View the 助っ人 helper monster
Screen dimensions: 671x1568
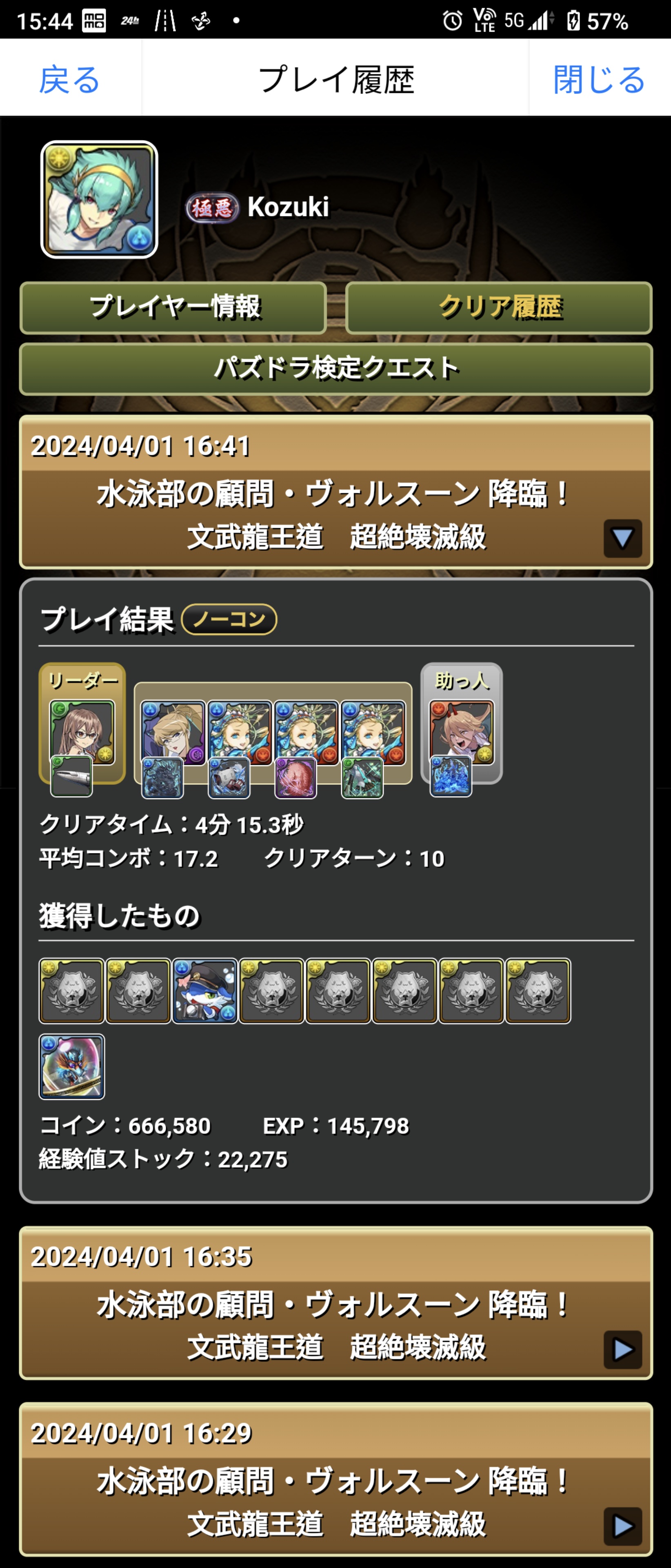462,732
